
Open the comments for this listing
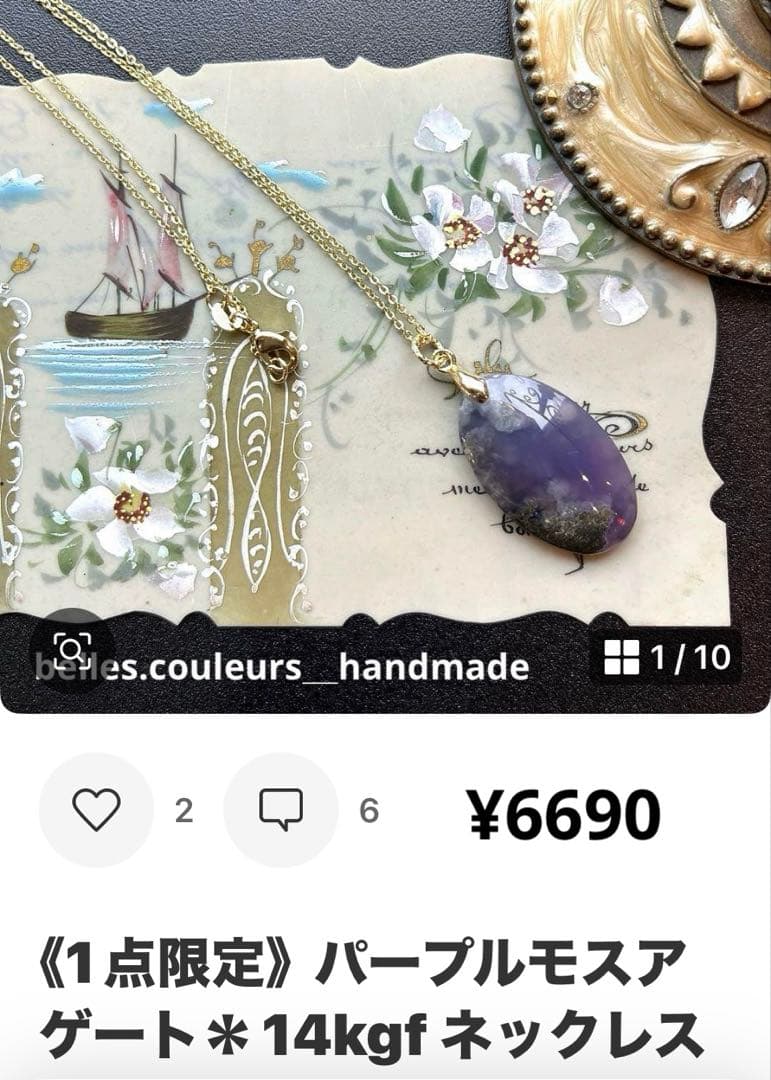point(281,810)
